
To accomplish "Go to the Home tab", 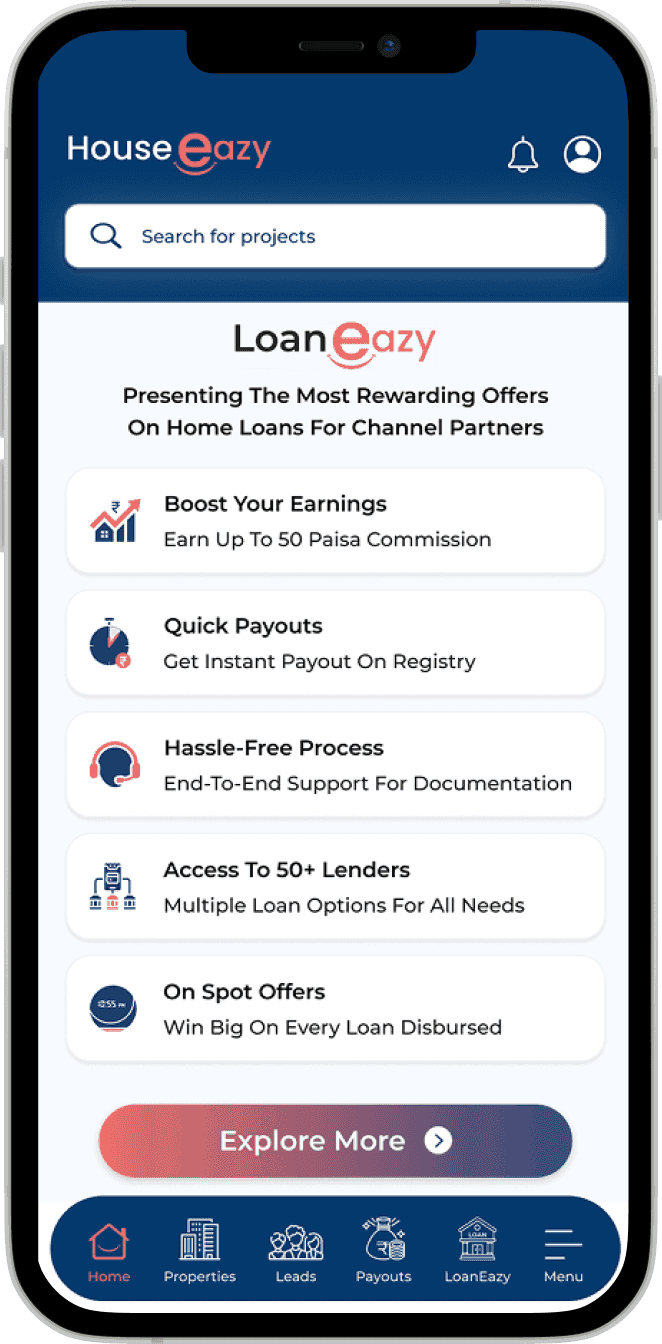I will coord(108,1251).
